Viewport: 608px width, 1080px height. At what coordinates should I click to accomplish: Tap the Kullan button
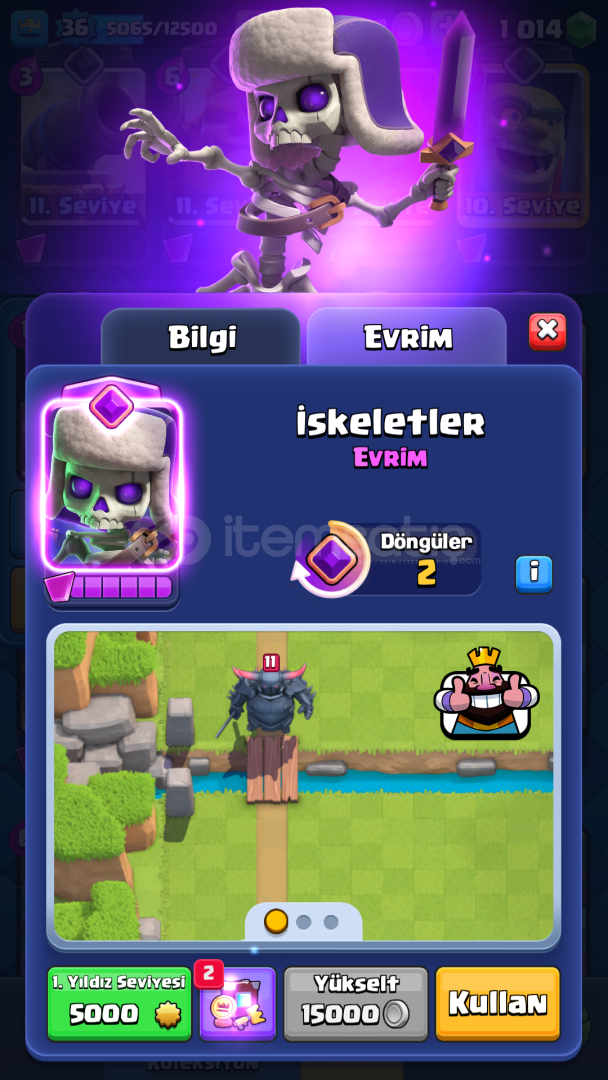pyautogui.click(x=498, y=1004)
